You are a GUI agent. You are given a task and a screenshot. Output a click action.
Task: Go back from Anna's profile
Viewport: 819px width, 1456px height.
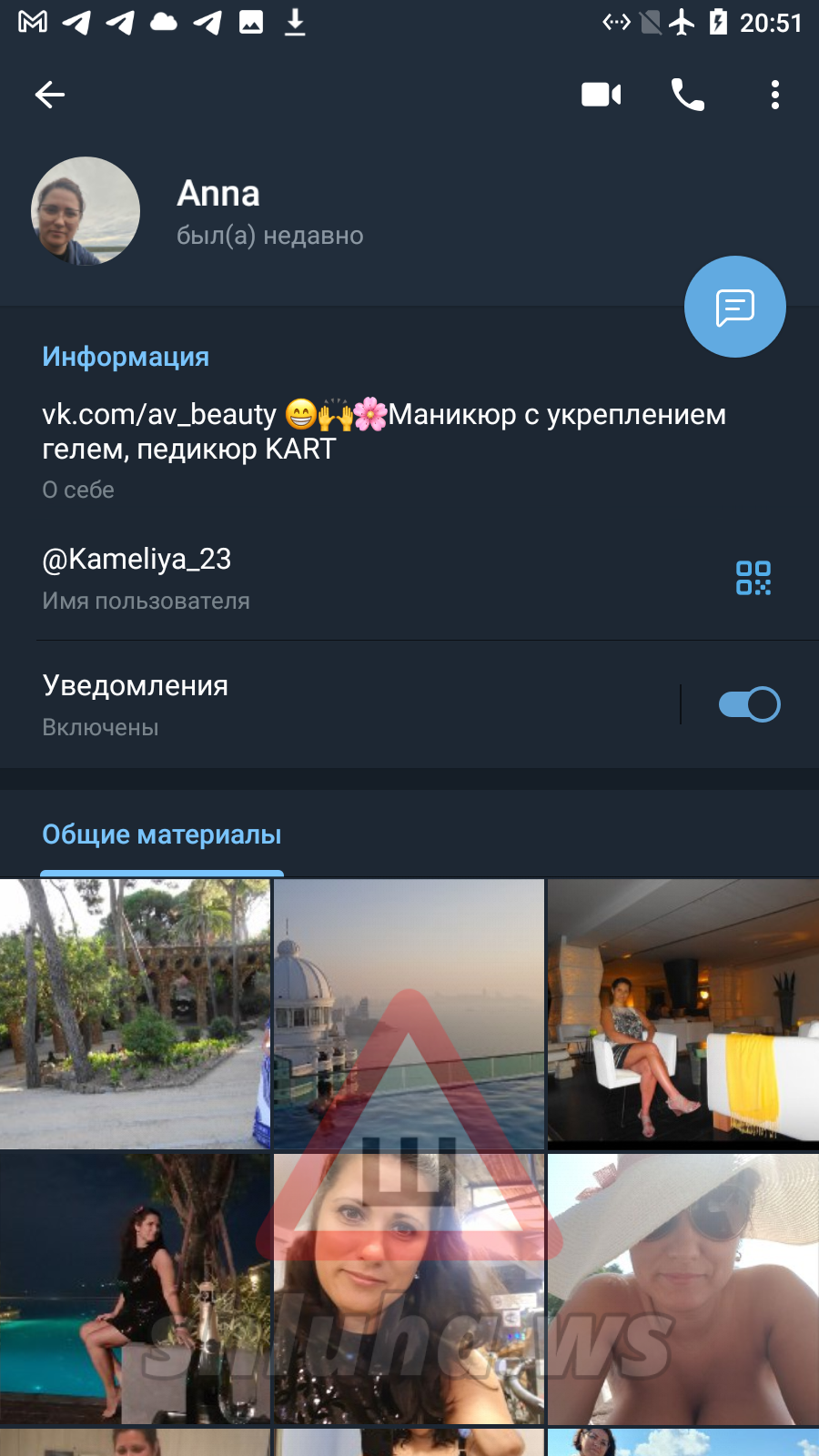[50, 95]
